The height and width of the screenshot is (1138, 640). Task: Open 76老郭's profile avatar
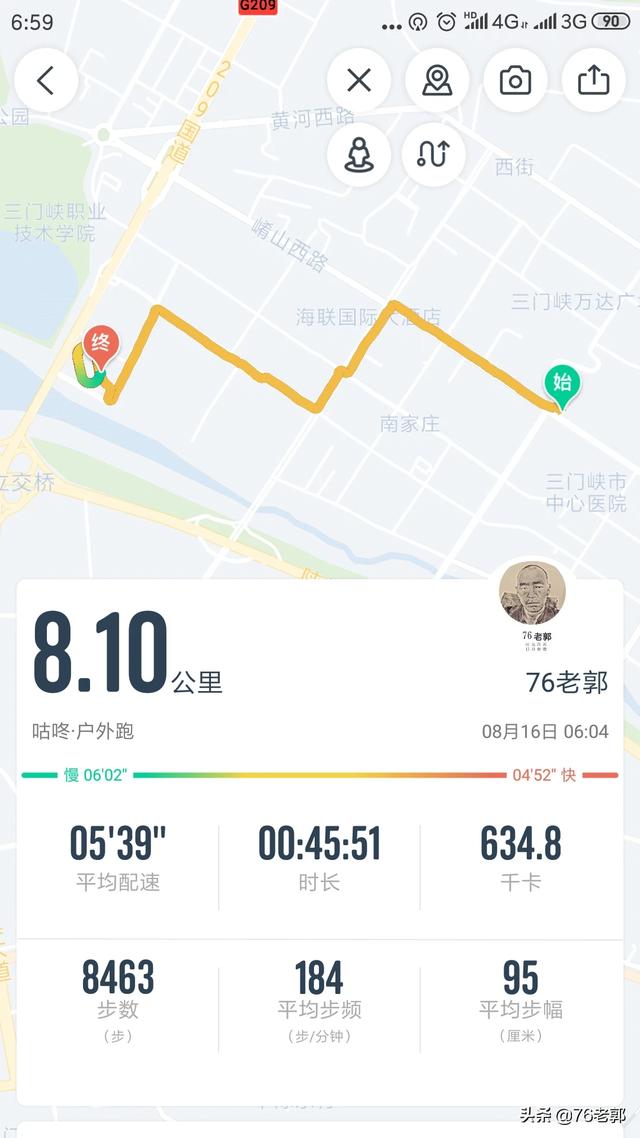532,594
